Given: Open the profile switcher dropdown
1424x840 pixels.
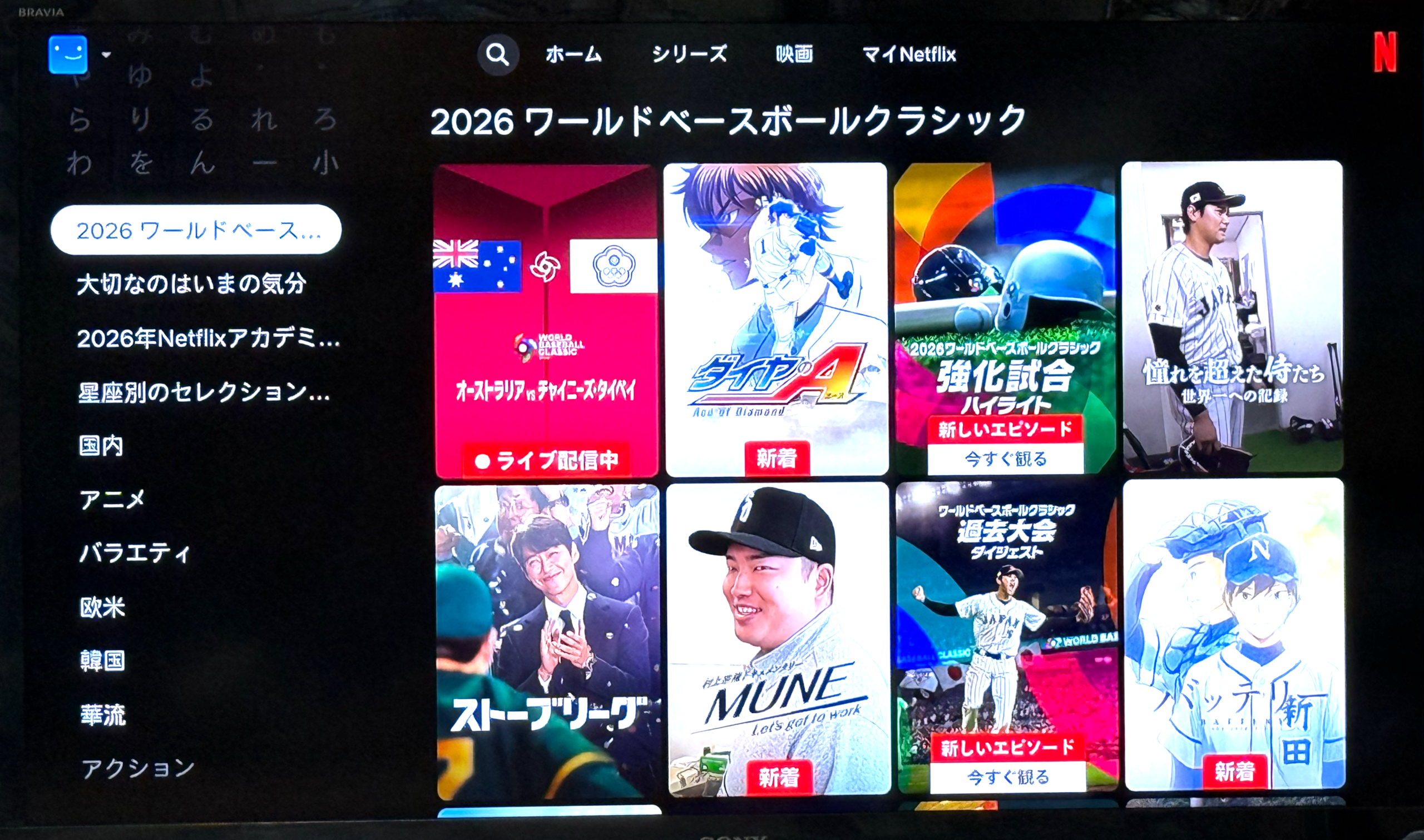Looking at the screenshot, I should tap(106, 55).
